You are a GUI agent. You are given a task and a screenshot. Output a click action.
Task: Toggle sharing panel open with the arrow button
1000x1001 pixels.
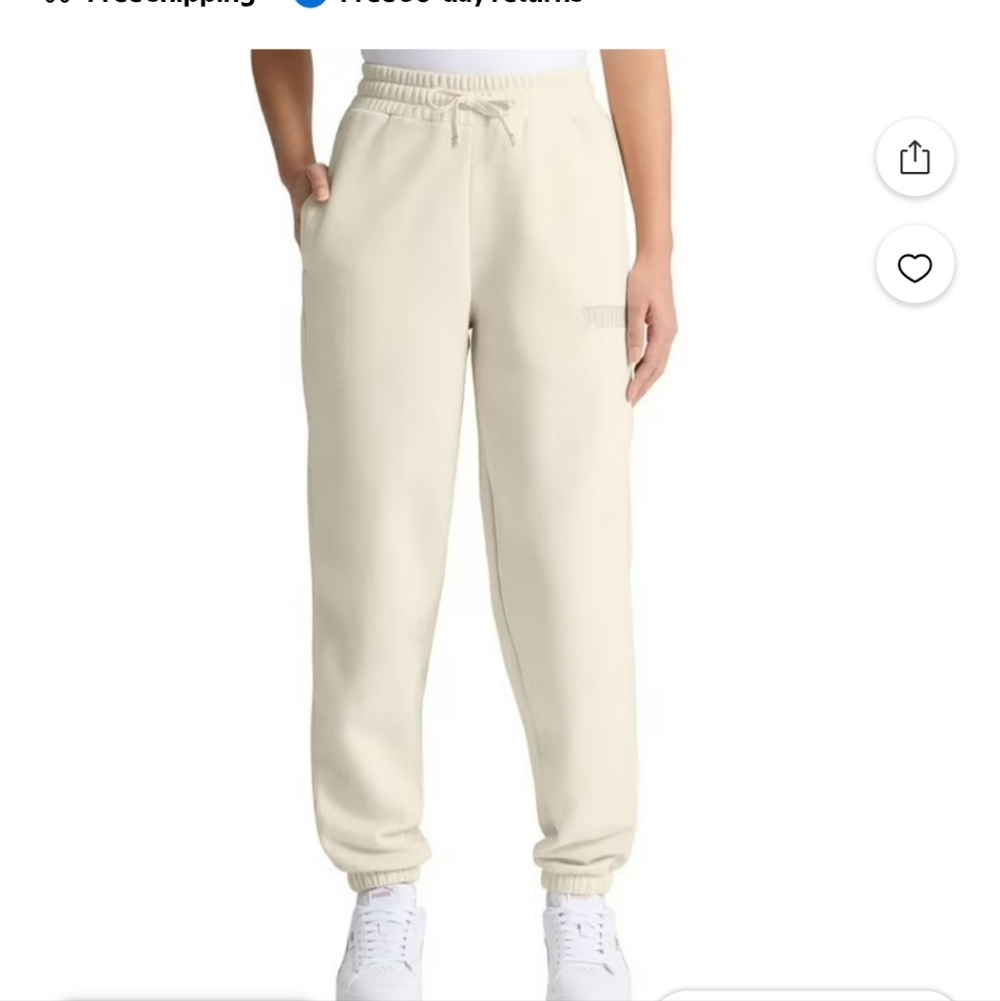(914, 157)
